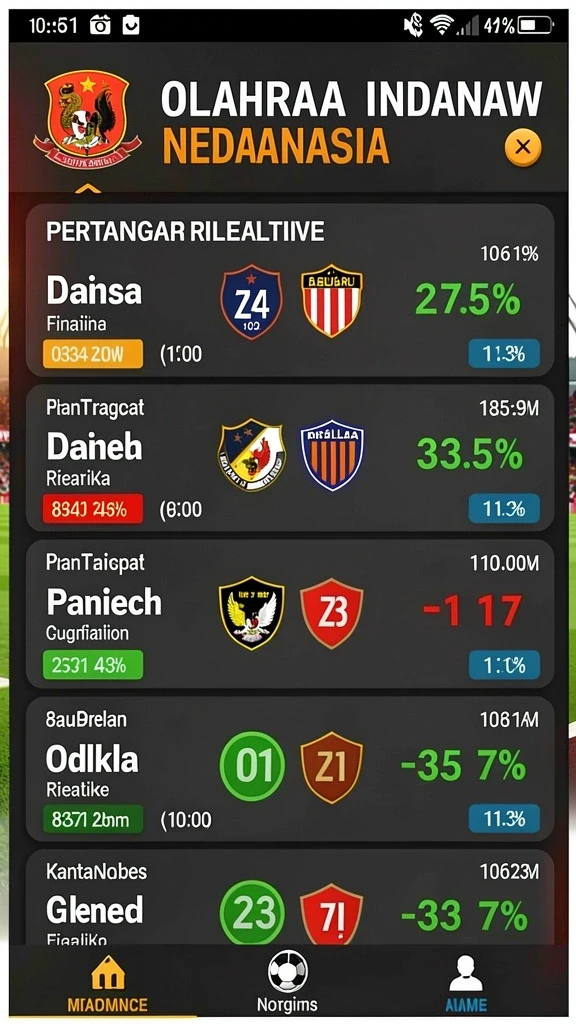Close the header with the orange X

[x=522, y=148]
